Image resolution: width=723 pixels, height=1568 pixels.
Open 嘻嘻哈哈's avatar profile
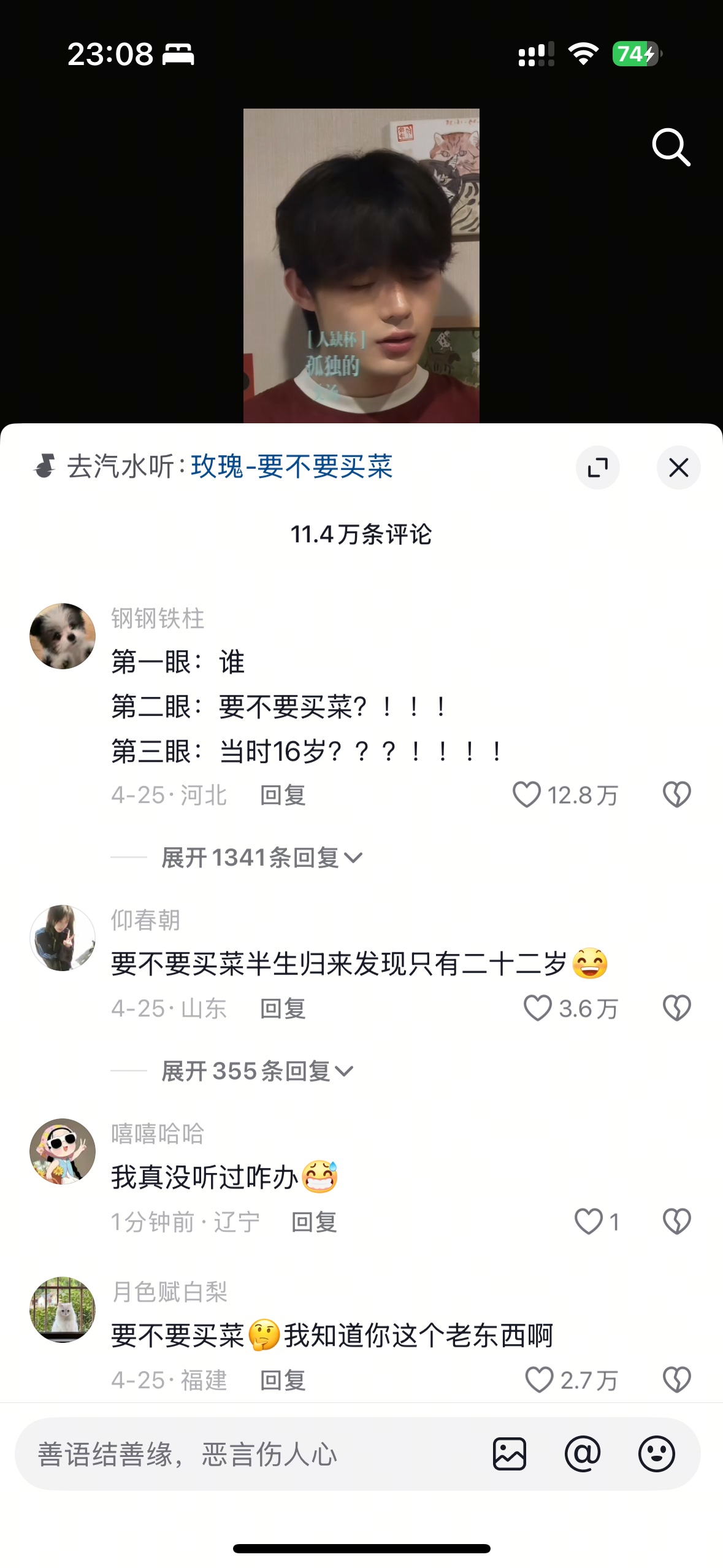point(63,1151)
